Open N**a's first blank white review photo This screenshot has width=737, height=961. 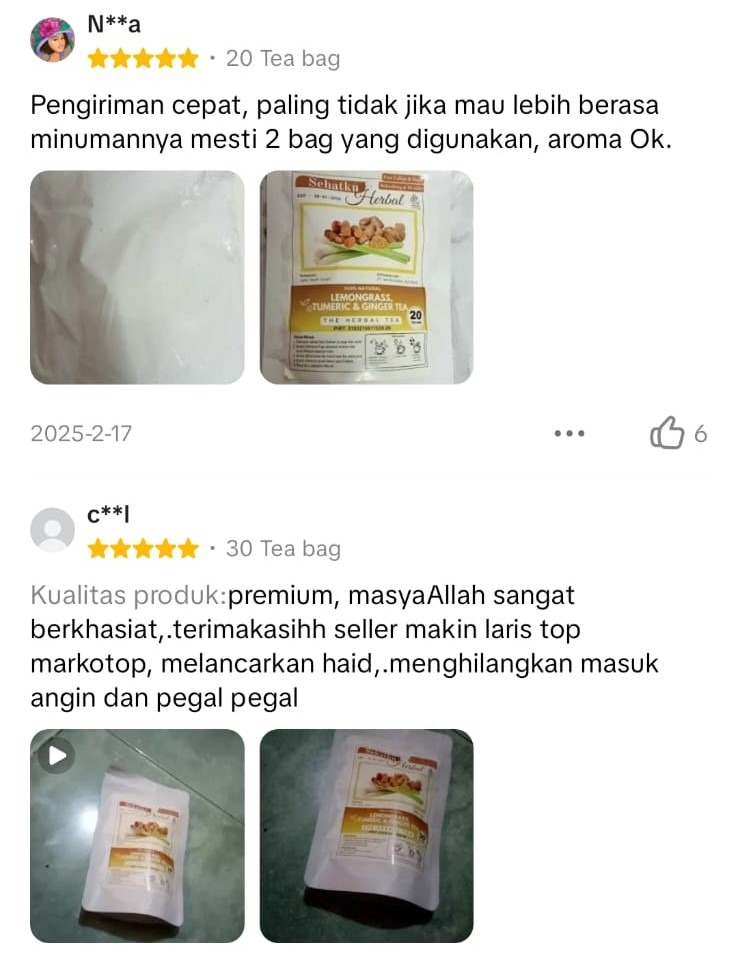[137, 277]
